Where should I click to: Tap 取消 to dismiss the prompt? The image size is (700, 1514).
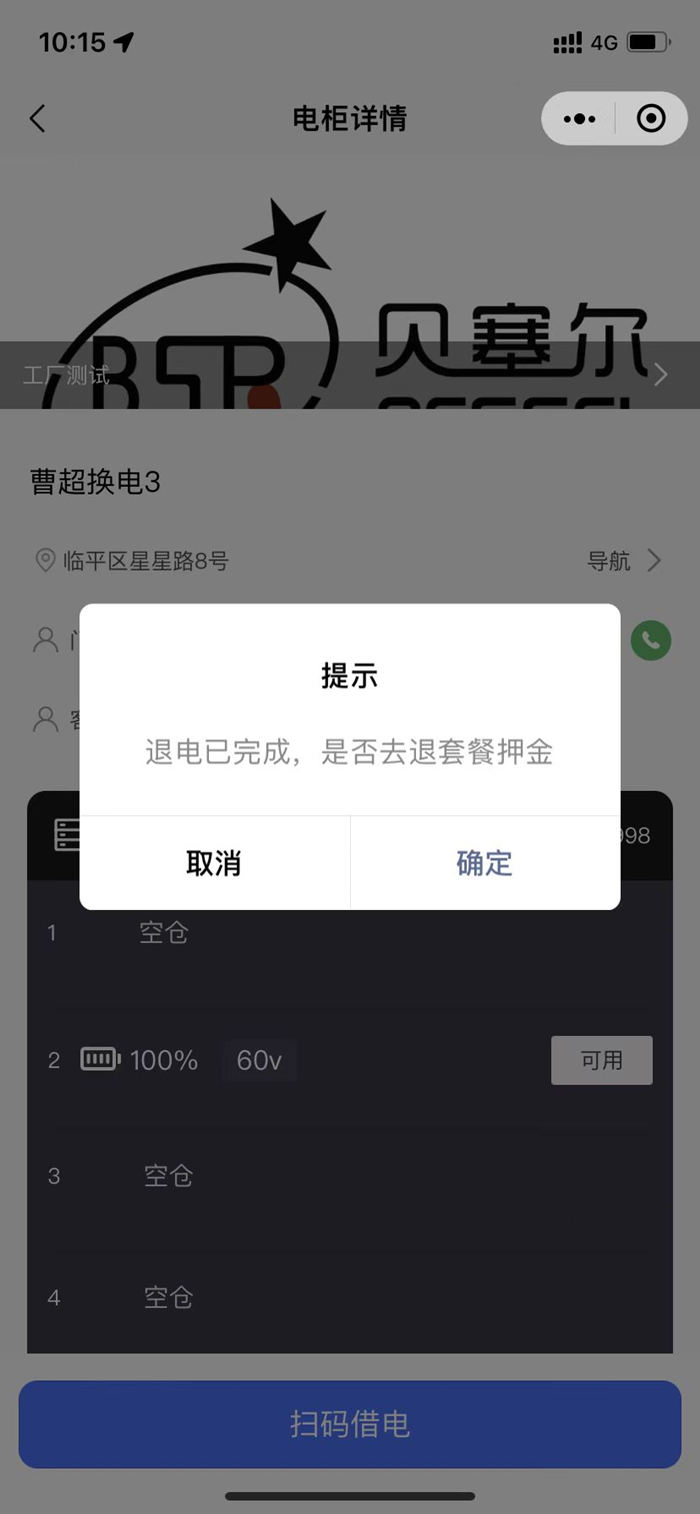214,863
